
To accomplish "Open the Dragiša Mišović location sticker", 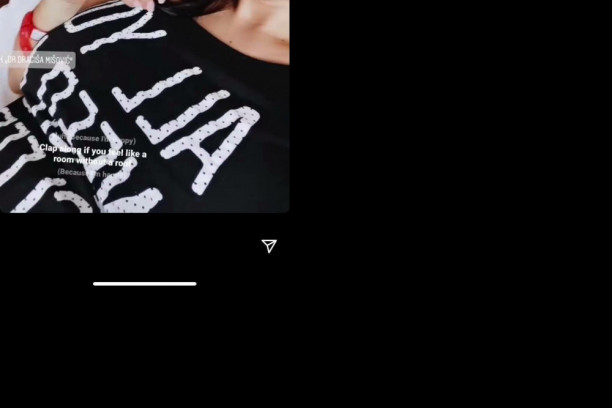I will point(39,60).
